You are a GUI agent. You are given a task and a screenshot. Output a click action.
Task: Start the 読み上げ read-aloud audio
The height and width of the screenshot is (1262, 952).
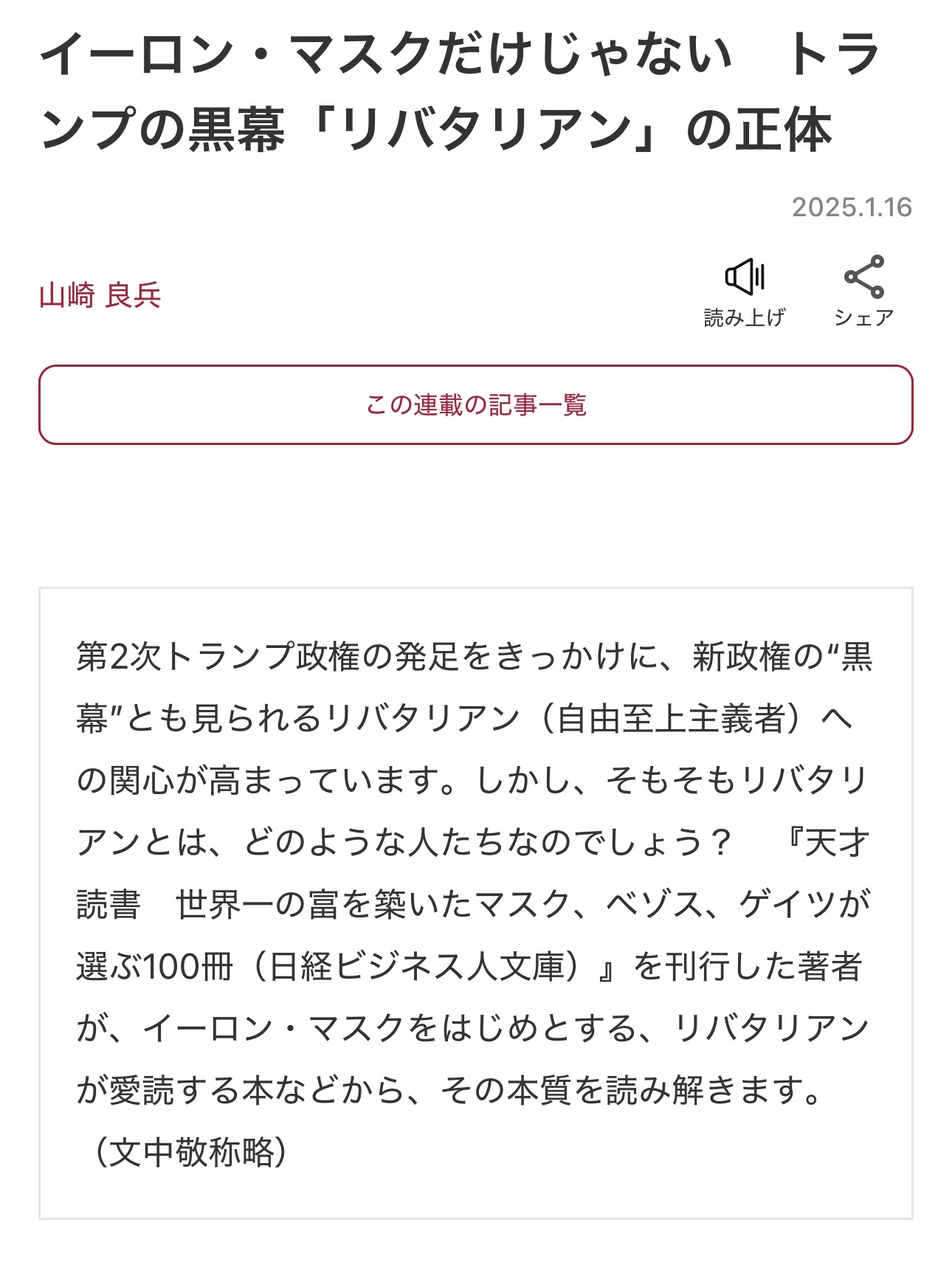744,292
